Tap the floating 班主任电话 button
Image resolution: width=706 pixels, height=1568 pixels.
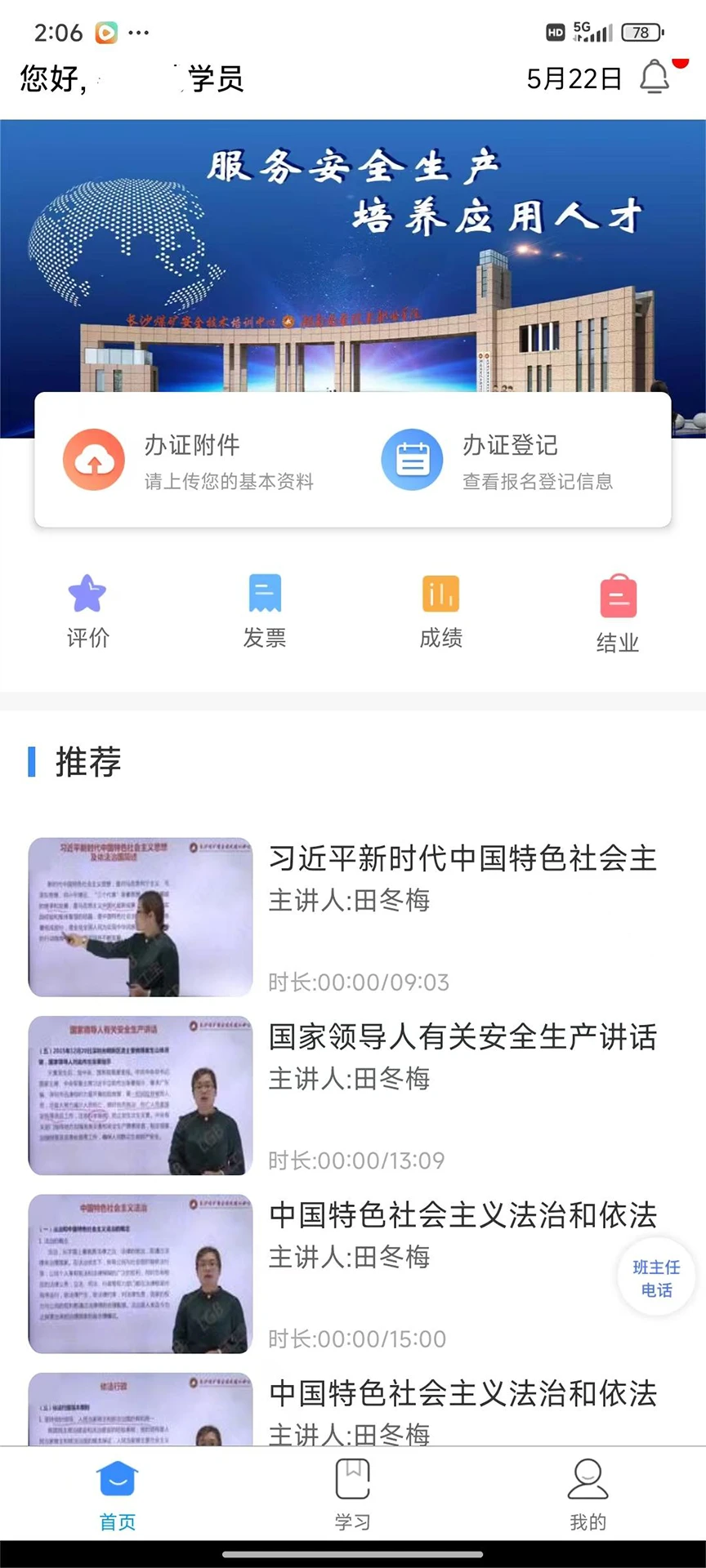[656, 1276]
